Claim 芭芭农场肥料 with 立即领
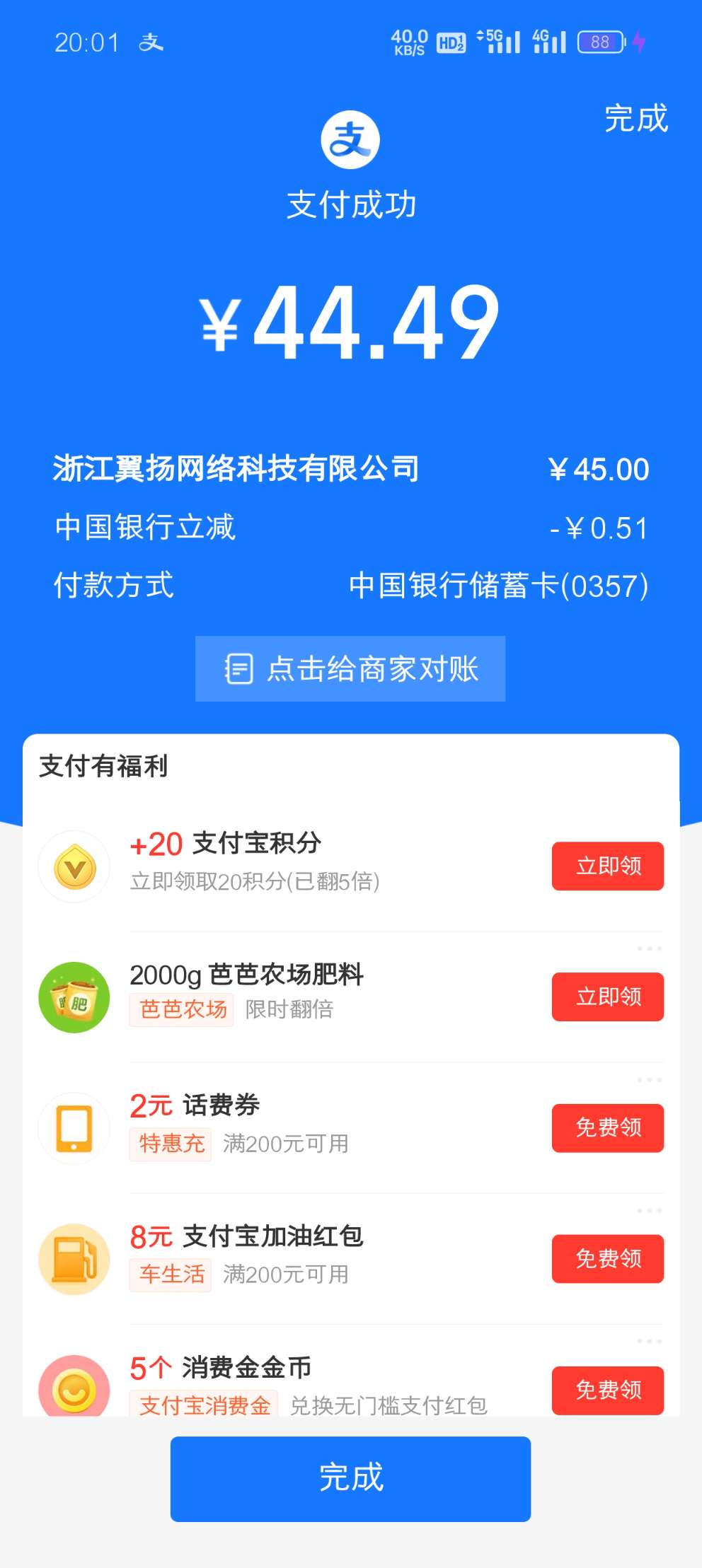This screenshot has height=1568, width=702. (x=607, y=997)
